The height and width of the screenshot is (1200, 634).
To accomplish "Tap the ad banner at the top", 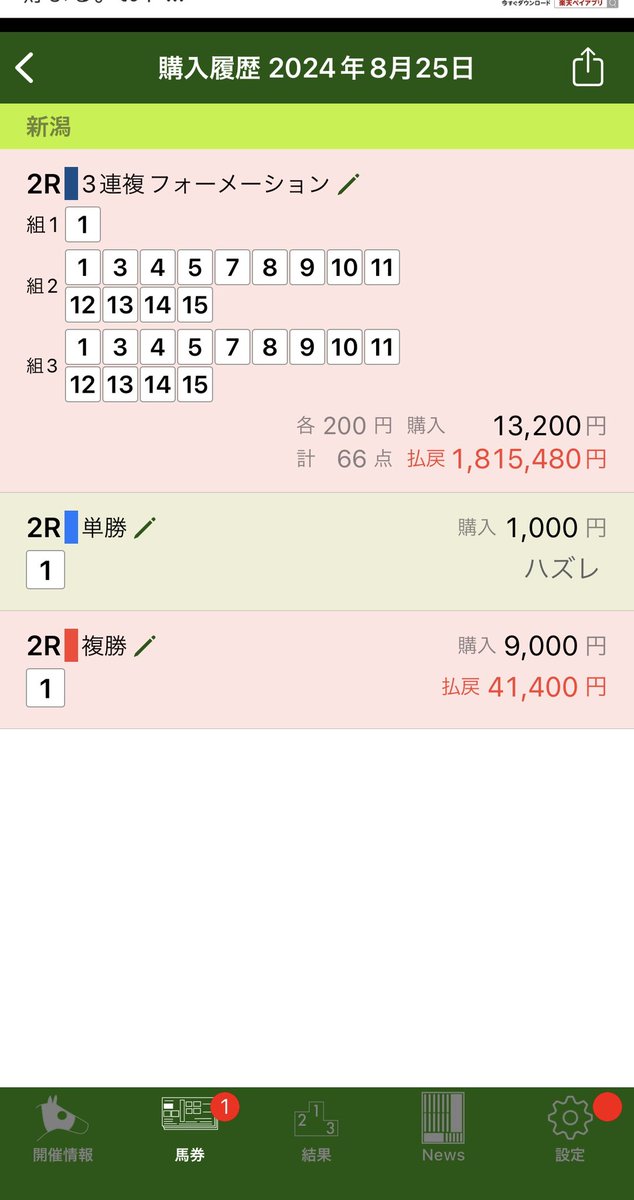I will (317, 8).
